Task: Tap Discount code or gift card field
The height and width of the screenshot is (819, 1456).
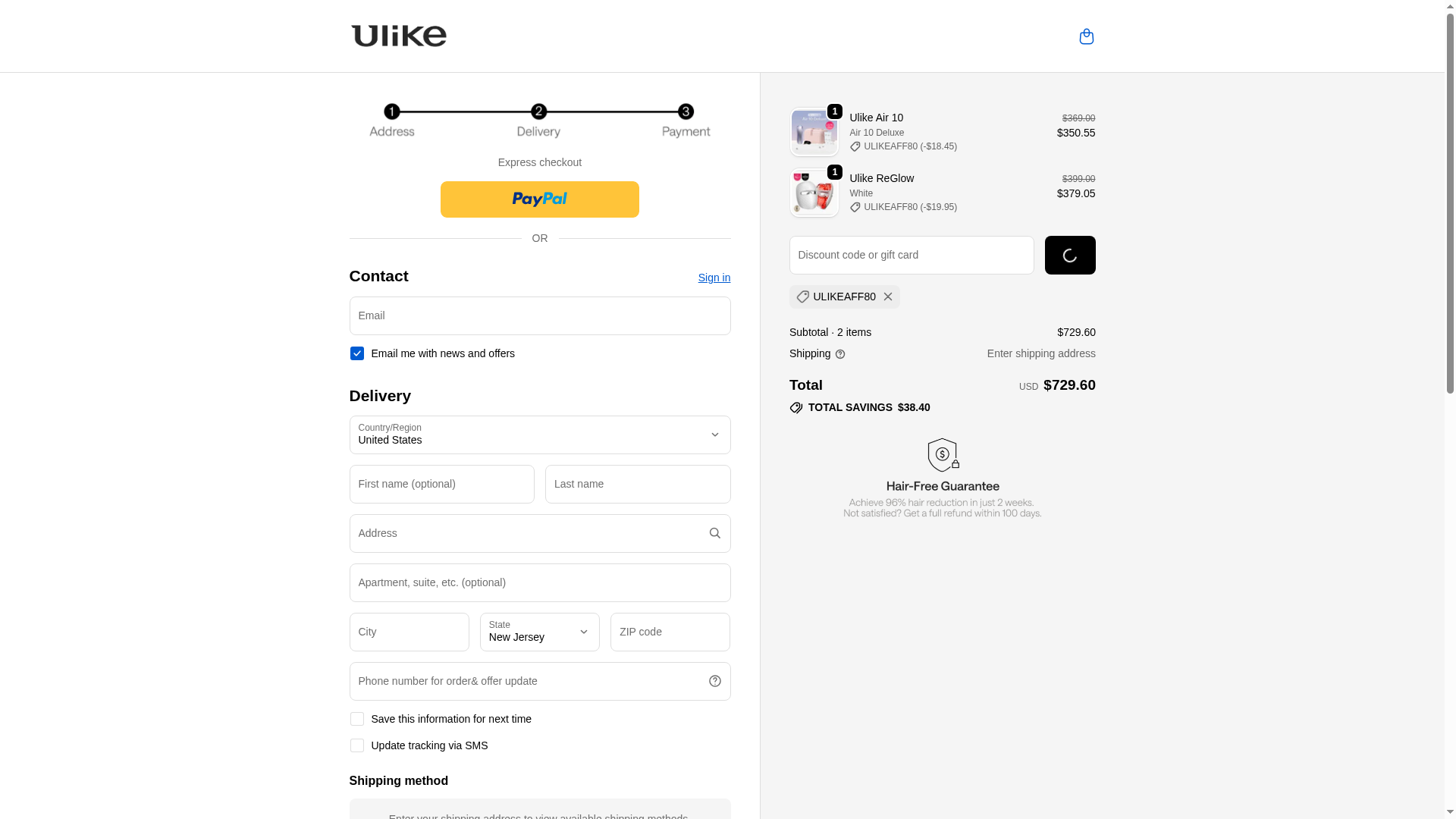Action: (x=911, y=255)
